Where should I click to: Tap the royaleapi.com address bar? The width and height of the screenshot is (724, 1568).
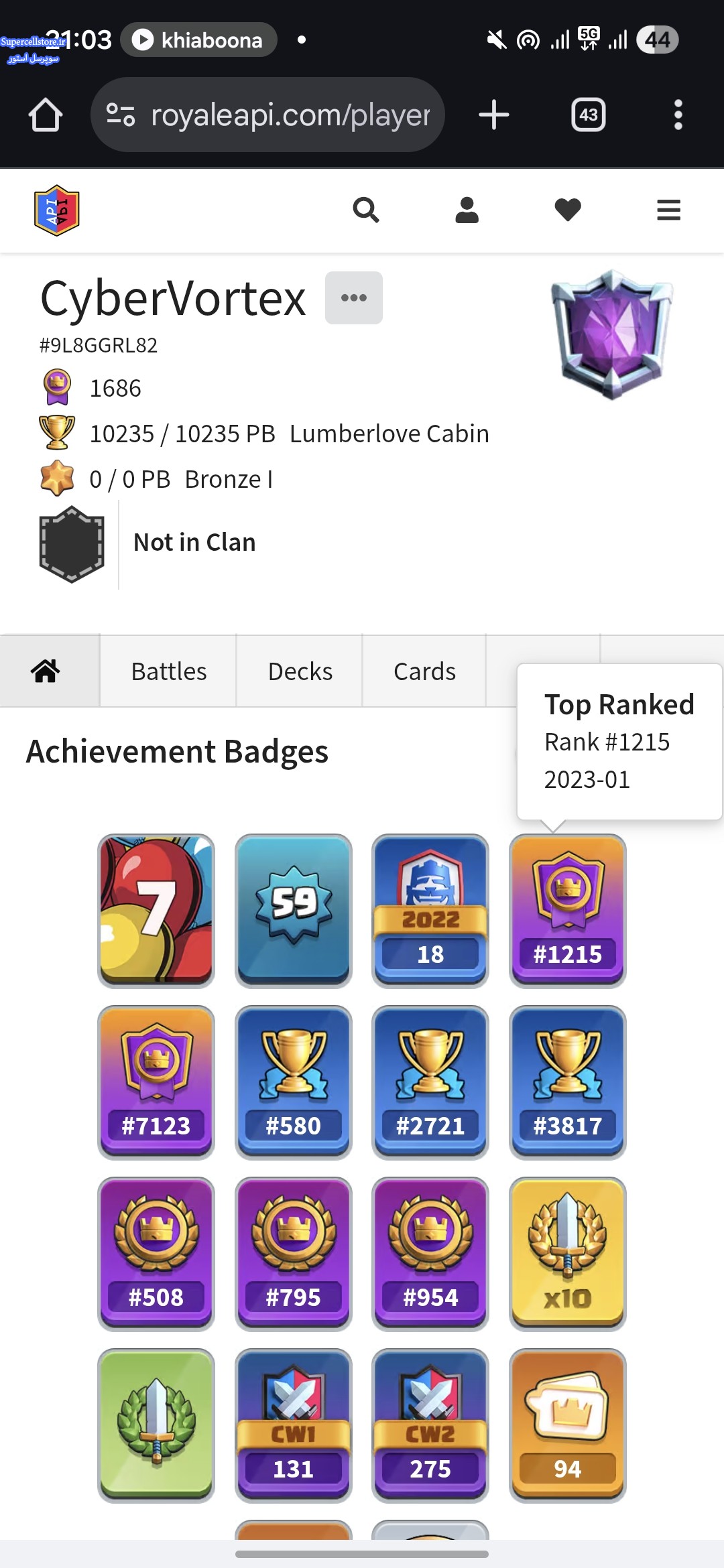[268, 115]
